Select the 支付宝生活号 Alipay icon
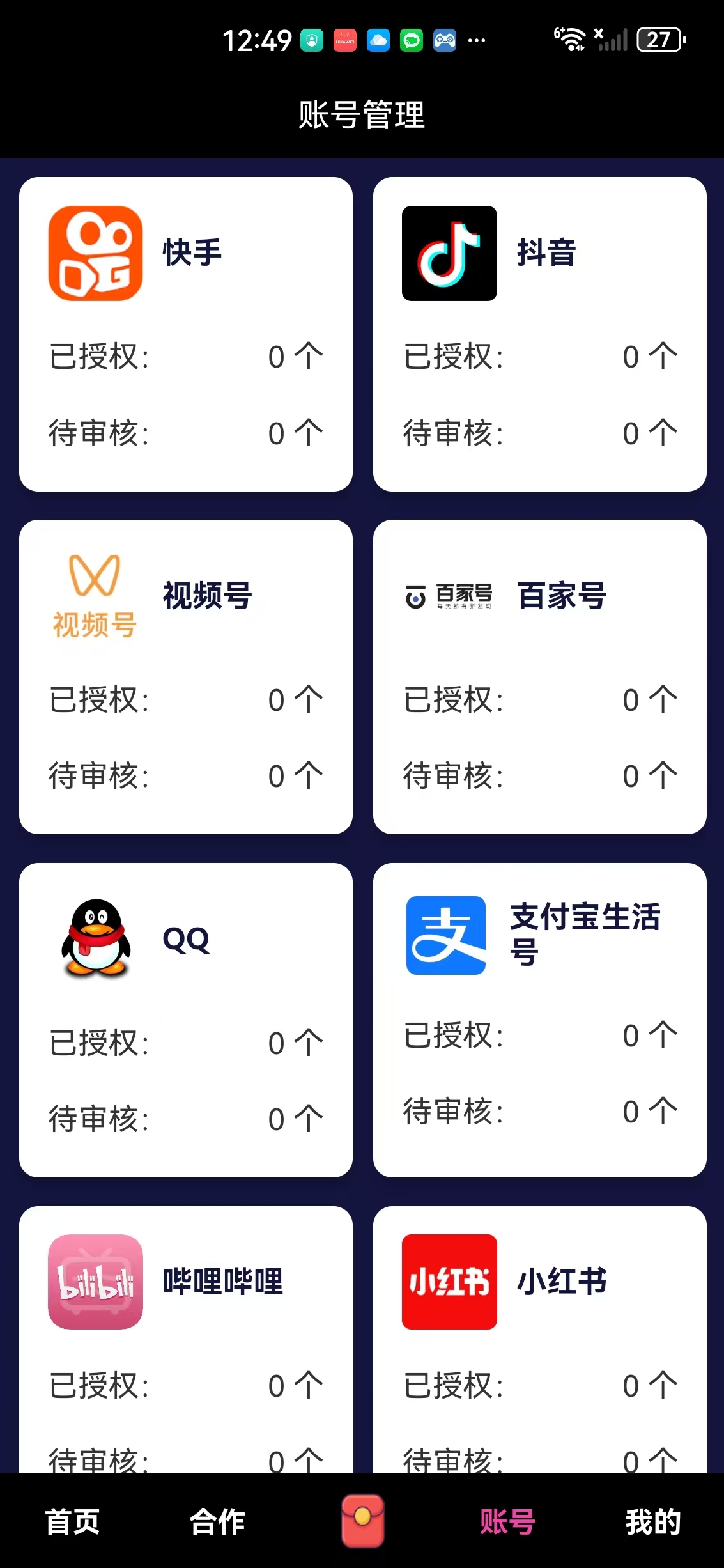Viewport: 724px width, 1568px height. click(445, 936)
